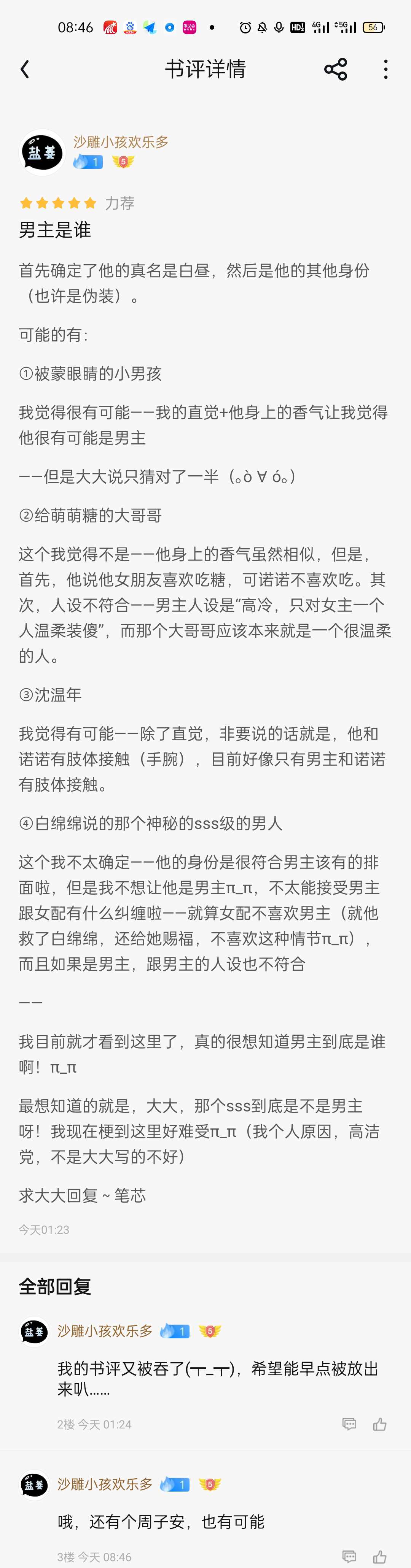Share this book review
Screen dimensions: 411x1568
[336, 70]
